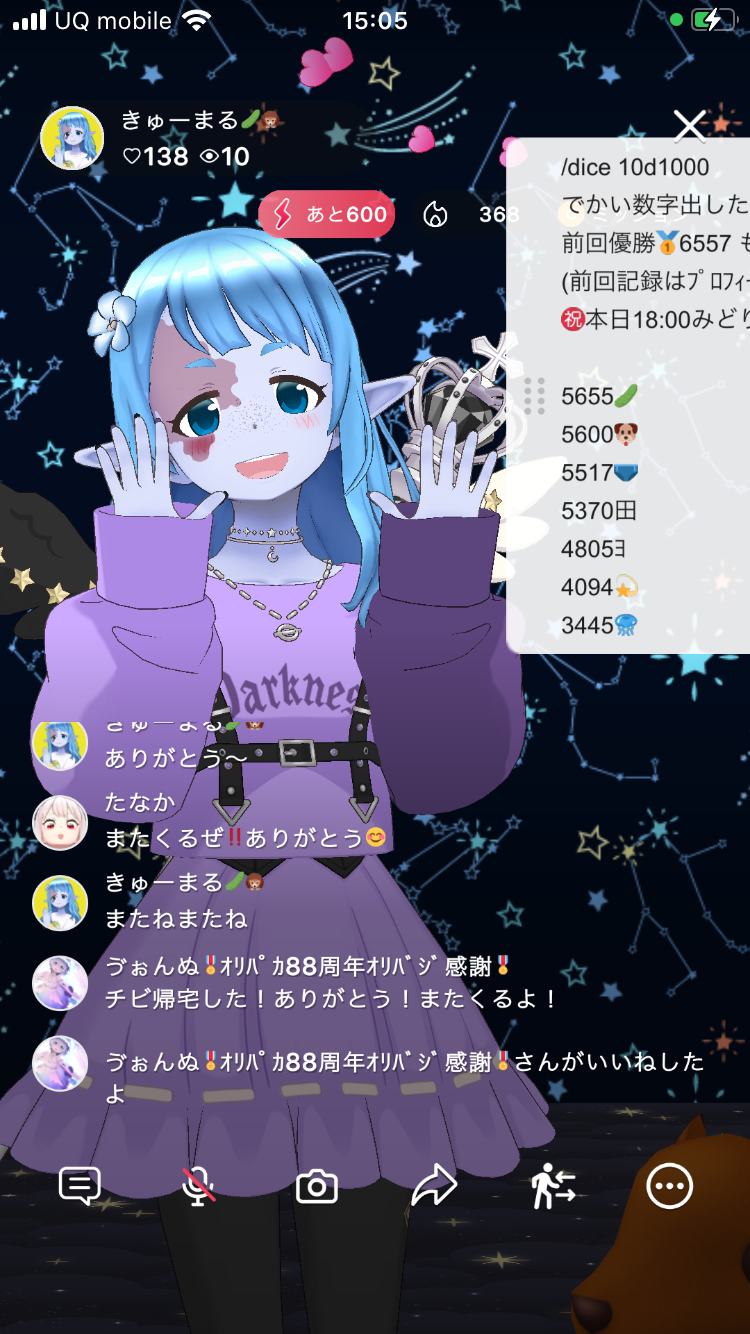Open たなか's profile from the comment avatar
750x1334 pixels.
click(x=60, y=823)
